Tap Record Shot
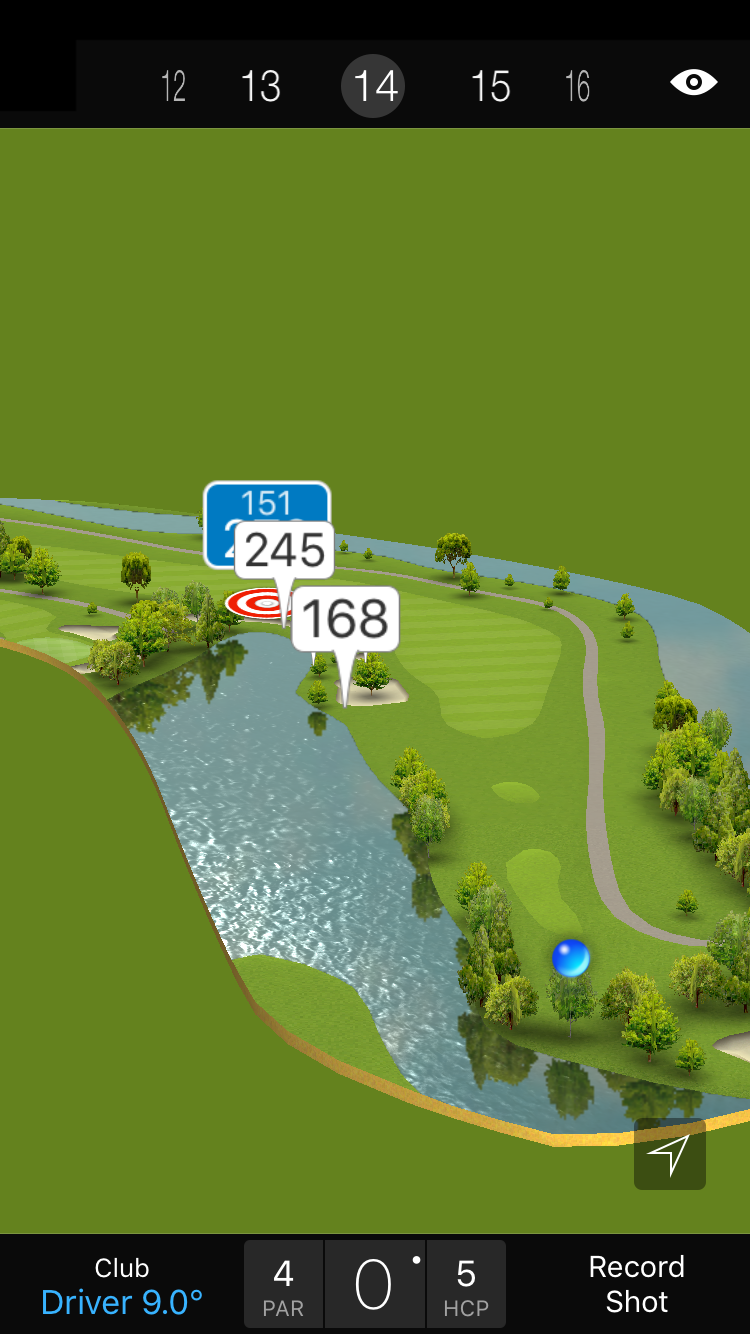The height and width of the screenshot is (1334, 750). pyautogui.click(x=636, y=1284)
